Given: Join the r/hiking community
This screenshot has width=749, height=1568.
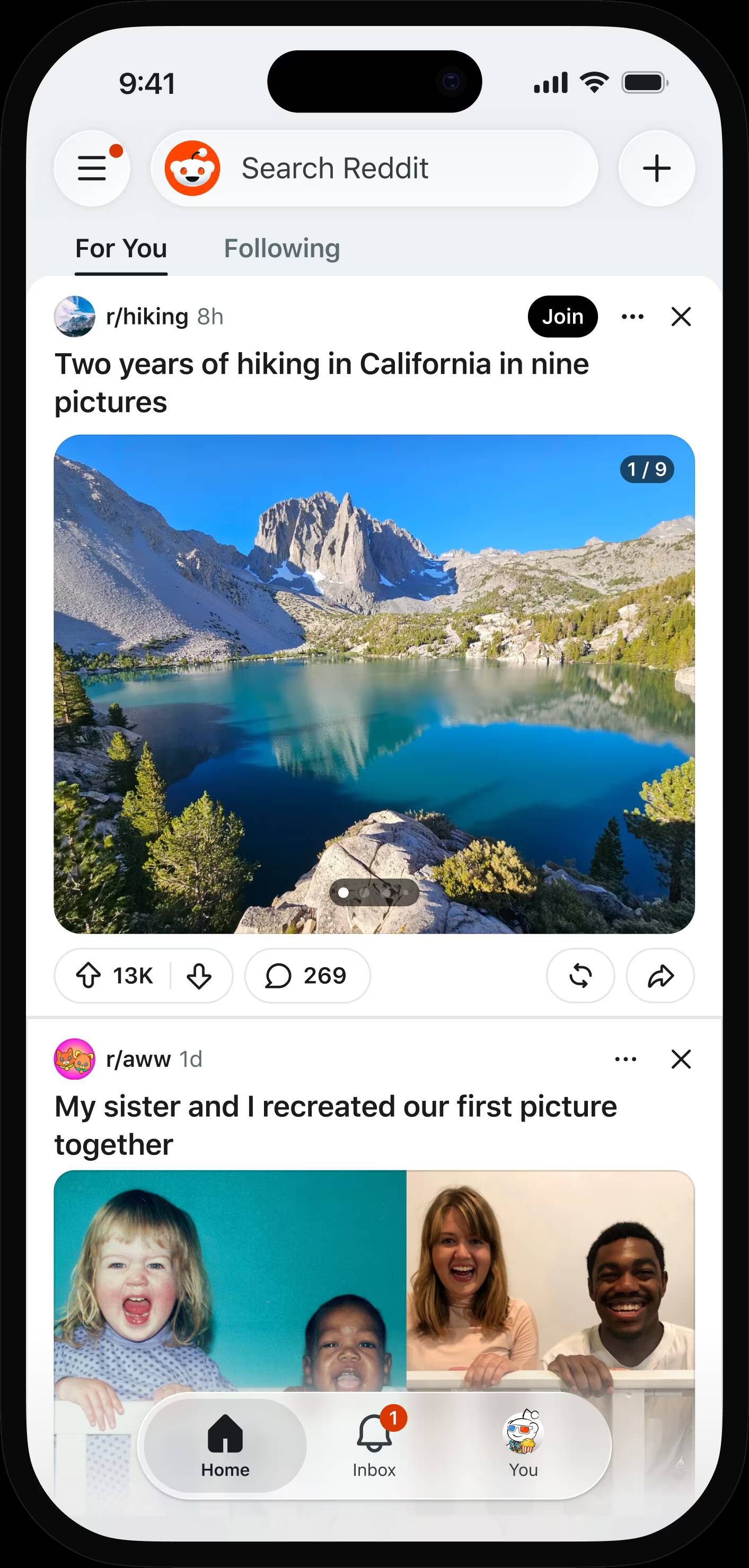Looking at the screenshot, I should click(x=563, y=317).
